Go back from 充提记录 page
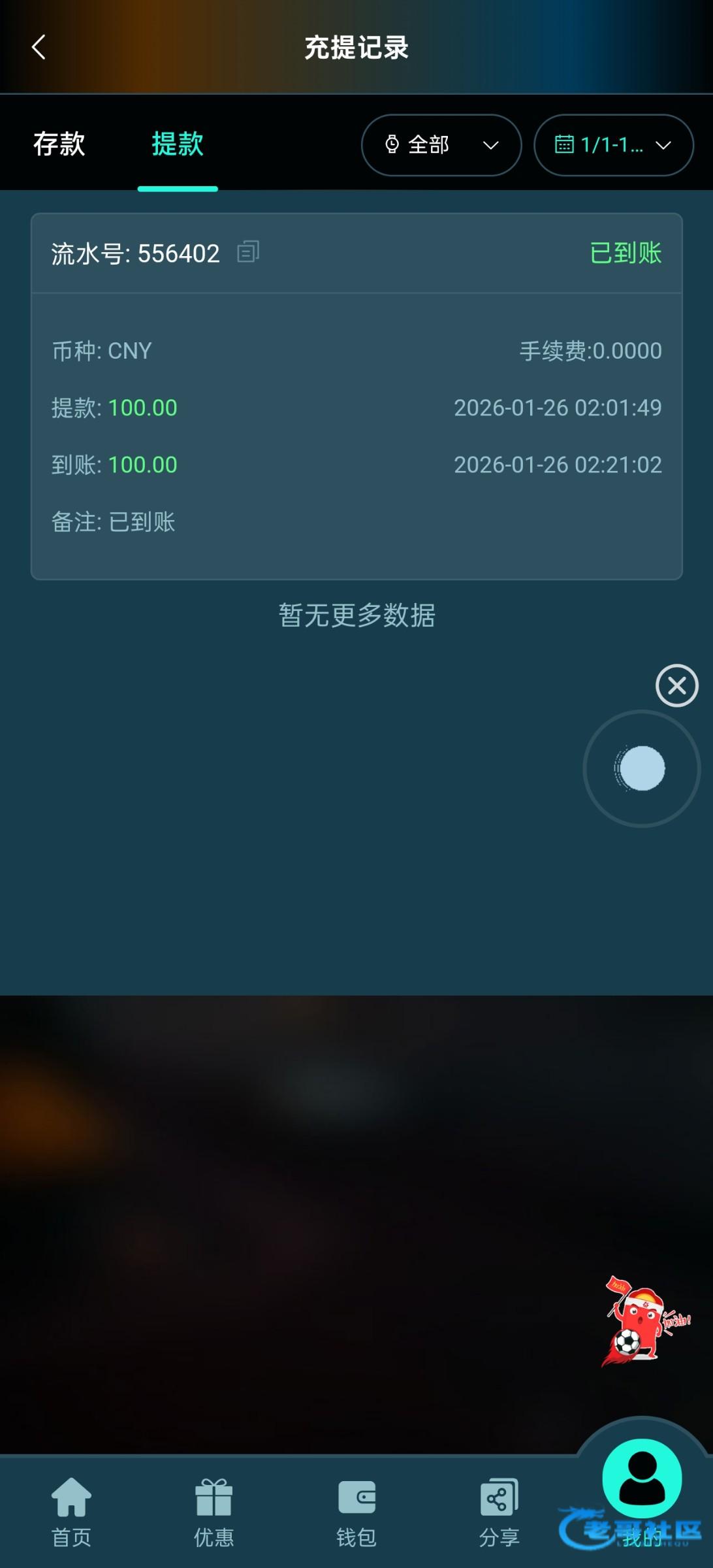713x1568 pixels. (x=39, y=47)
